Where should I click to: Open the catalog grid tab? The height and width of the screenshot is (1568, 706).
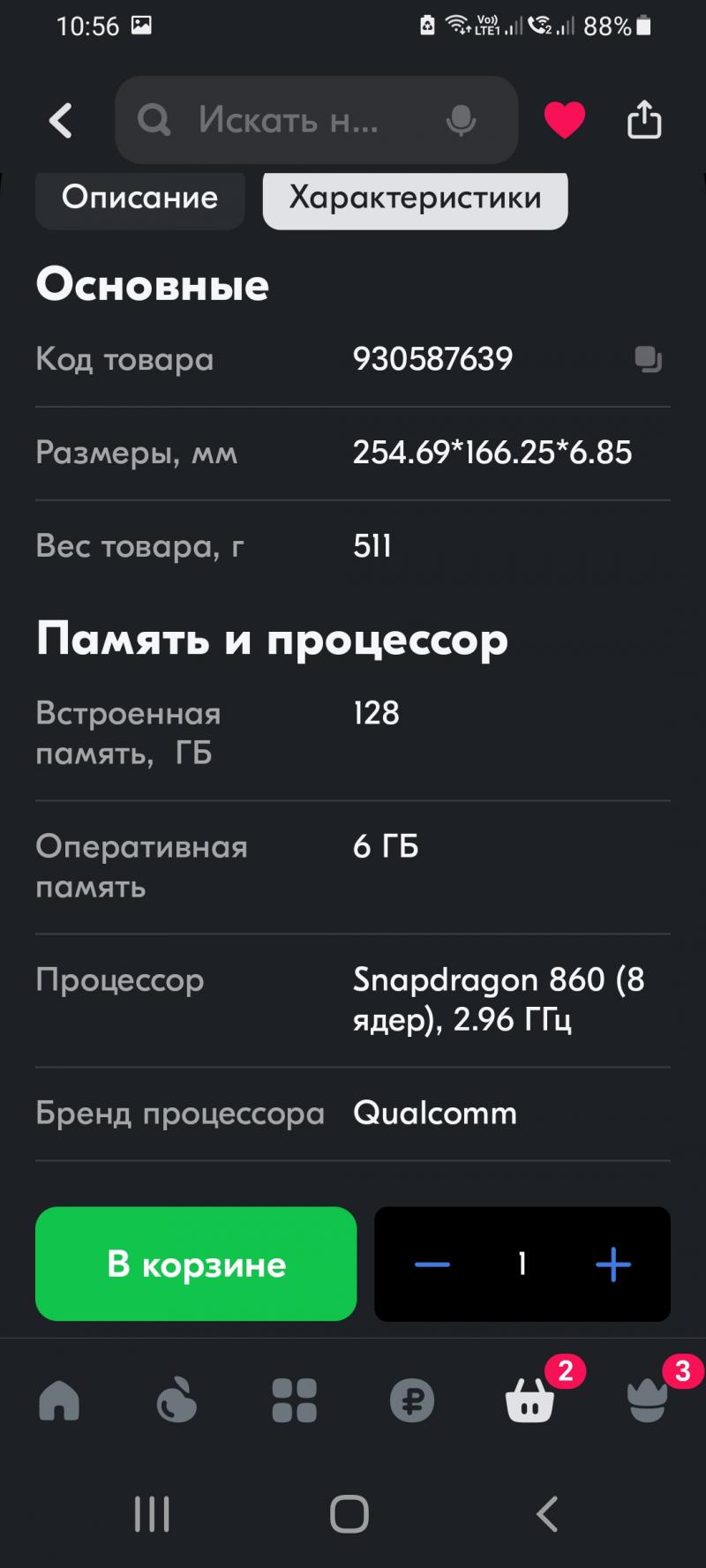(x=294, y=1399)
